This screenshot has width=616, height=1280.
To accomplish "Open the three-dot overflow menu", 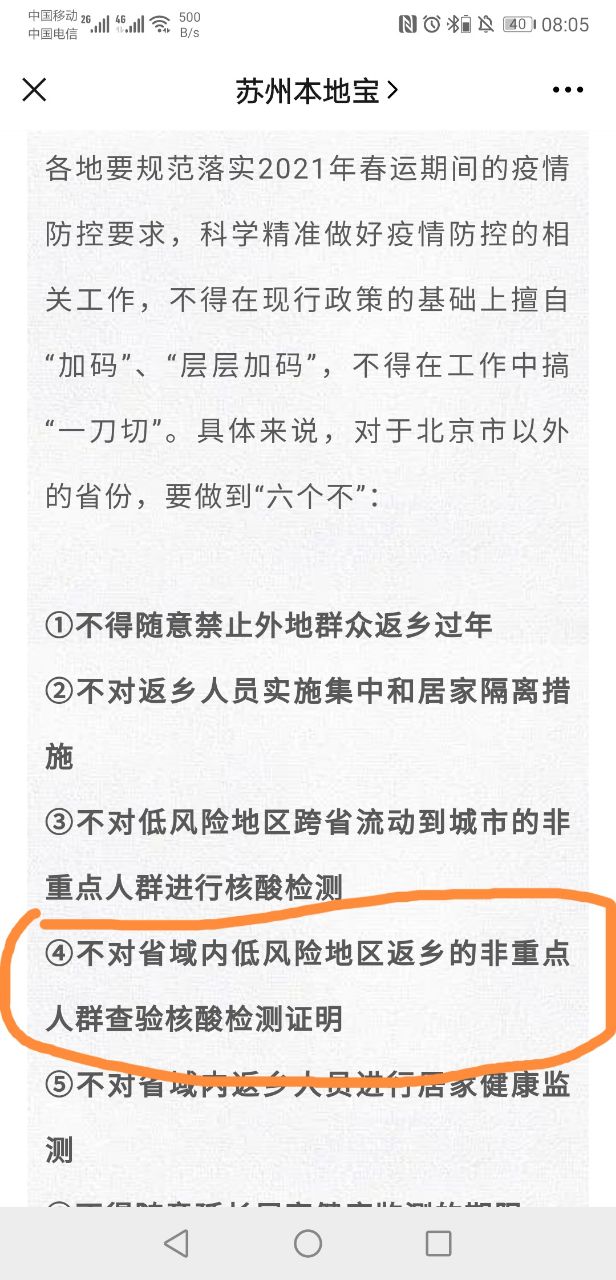I will pyautogui.click(x=567, y=90).
